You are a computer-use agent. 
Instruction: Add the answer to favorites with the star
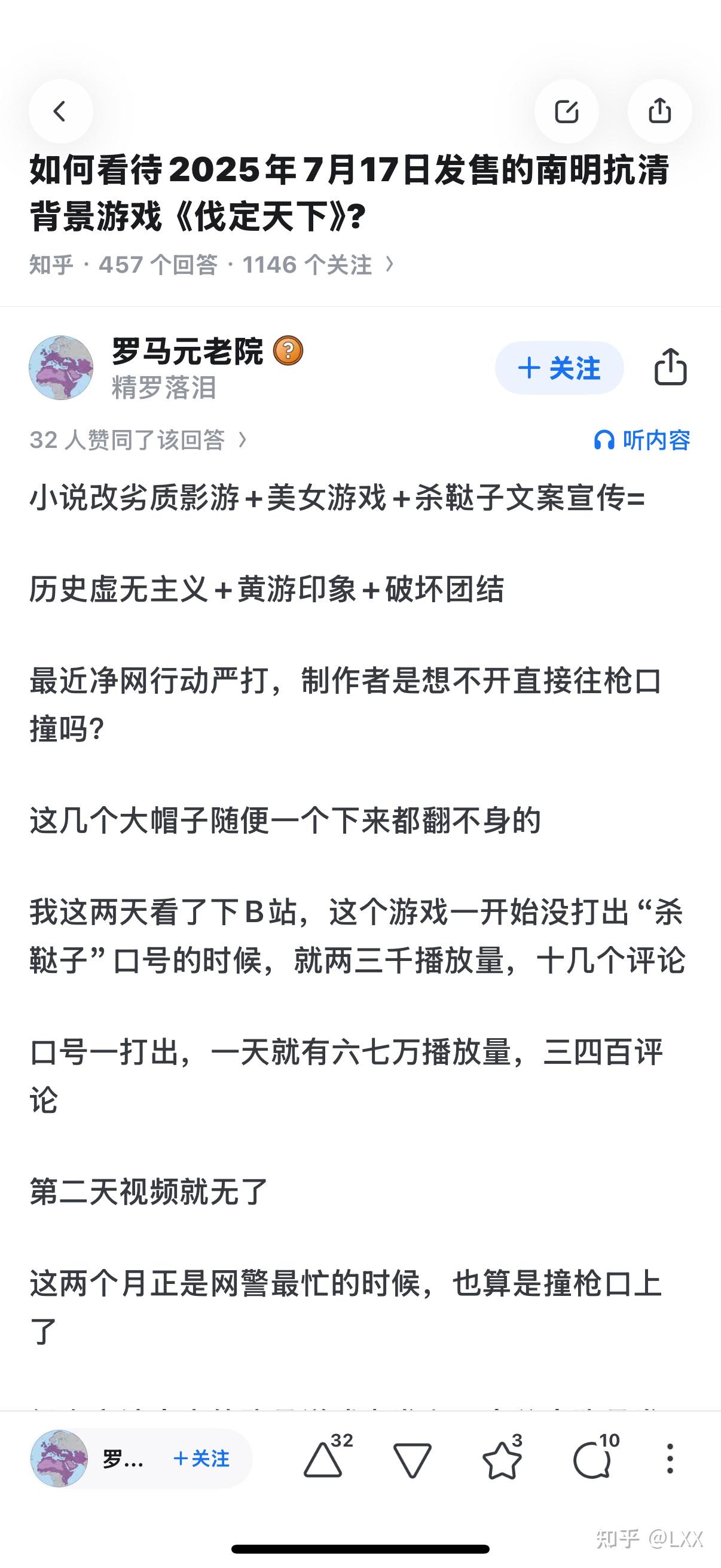click(x=503, y=1459)
